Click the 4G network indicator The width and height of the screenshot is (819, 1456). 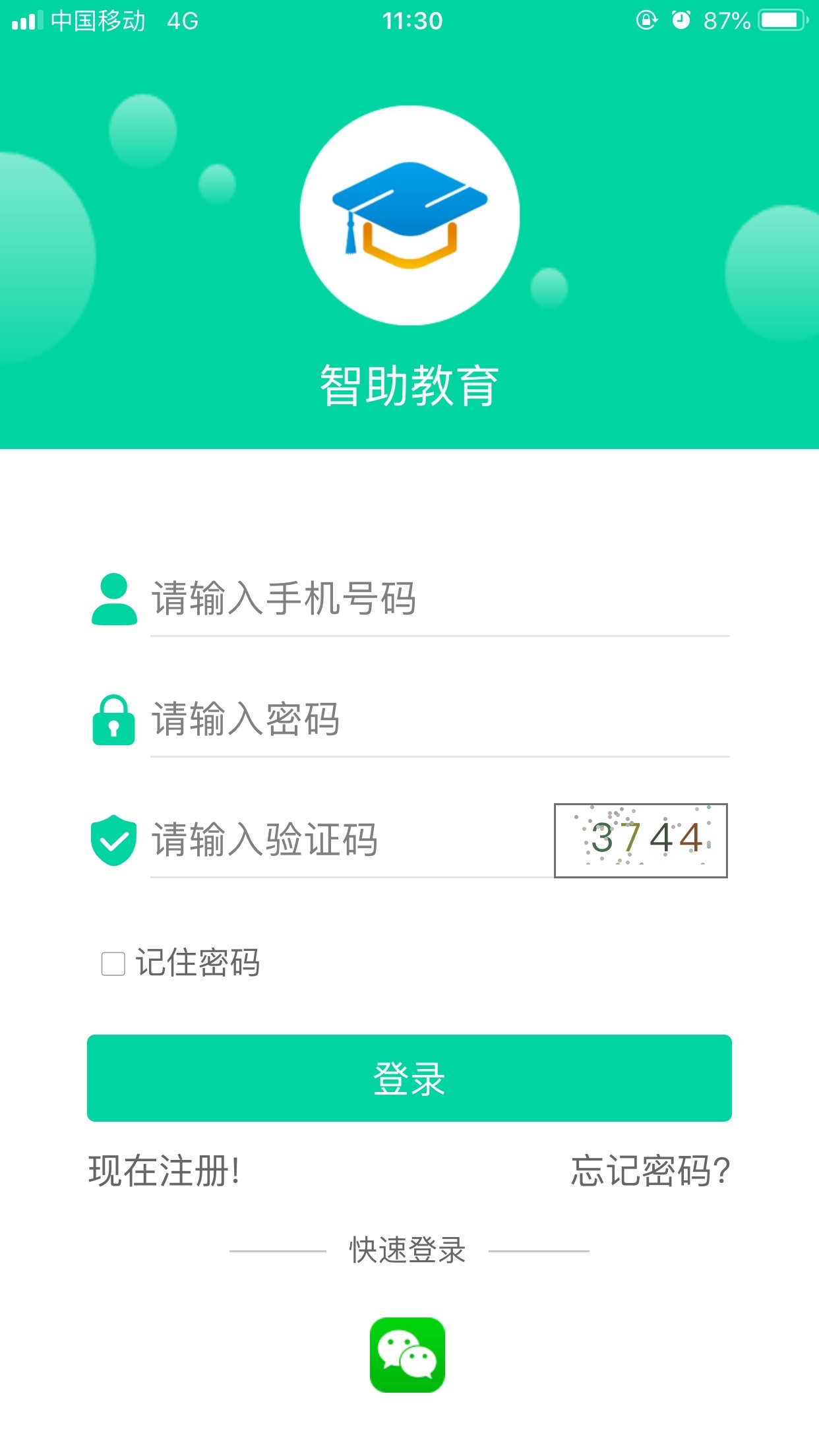coord(182,20)
